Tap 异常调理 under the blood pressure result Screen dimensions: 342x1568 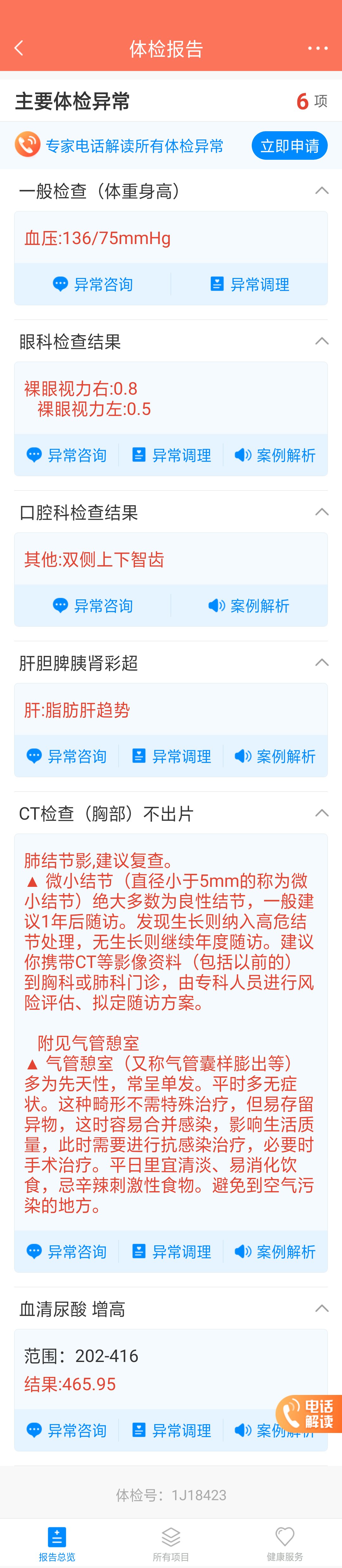coord(250,284)
